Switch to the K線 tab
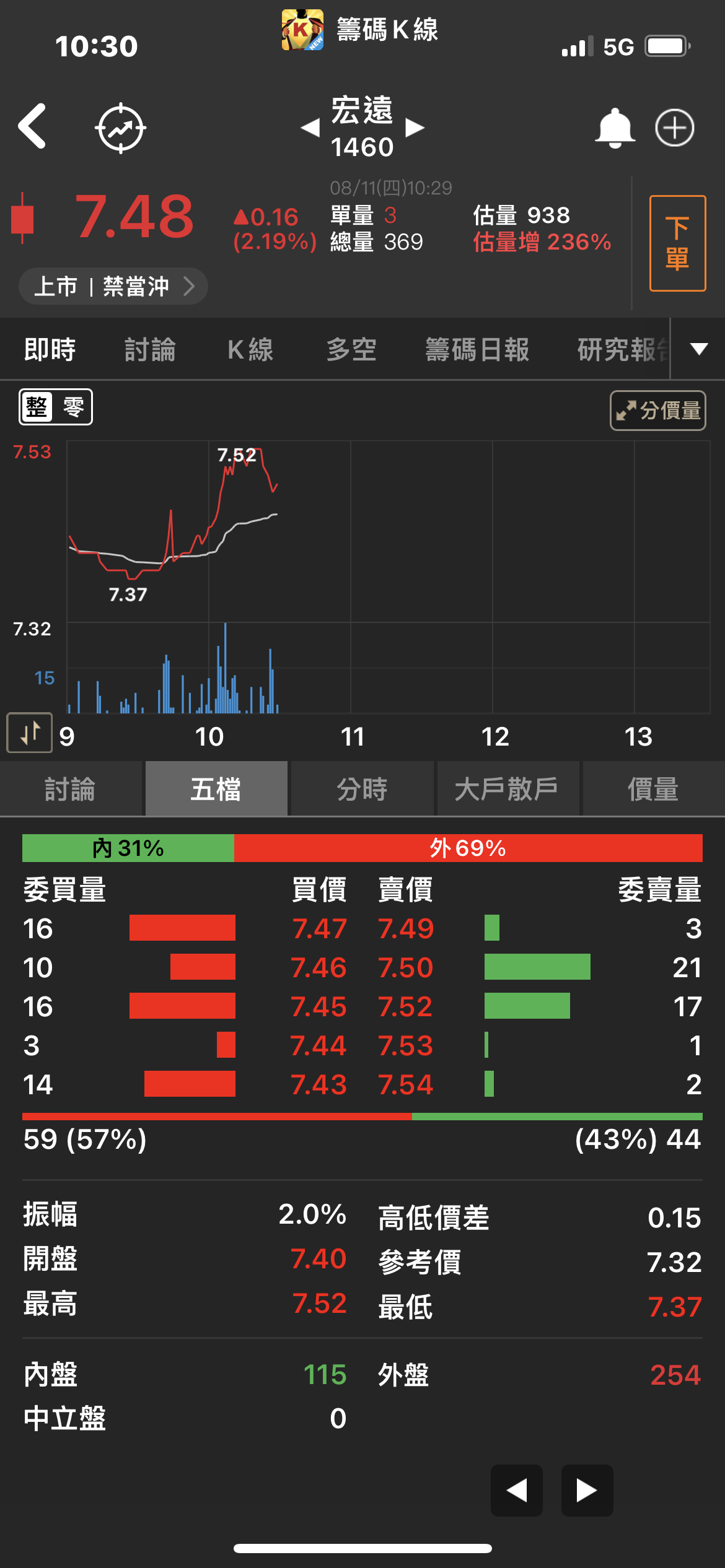The height and width of the screenshot is (1568, 725). pos(250,350)
